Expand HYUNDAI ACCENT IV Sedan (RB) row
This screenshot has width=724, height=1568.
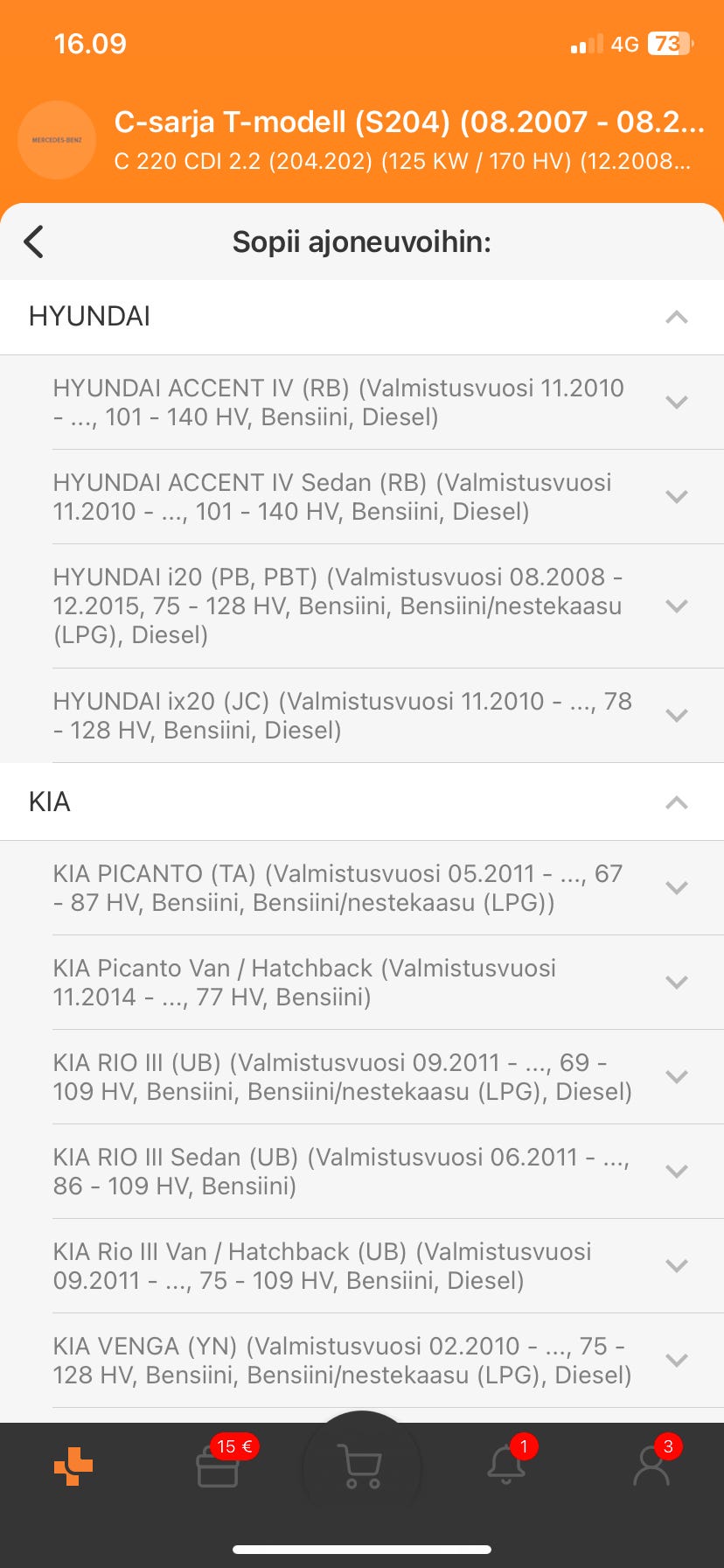tap(676, 497)
